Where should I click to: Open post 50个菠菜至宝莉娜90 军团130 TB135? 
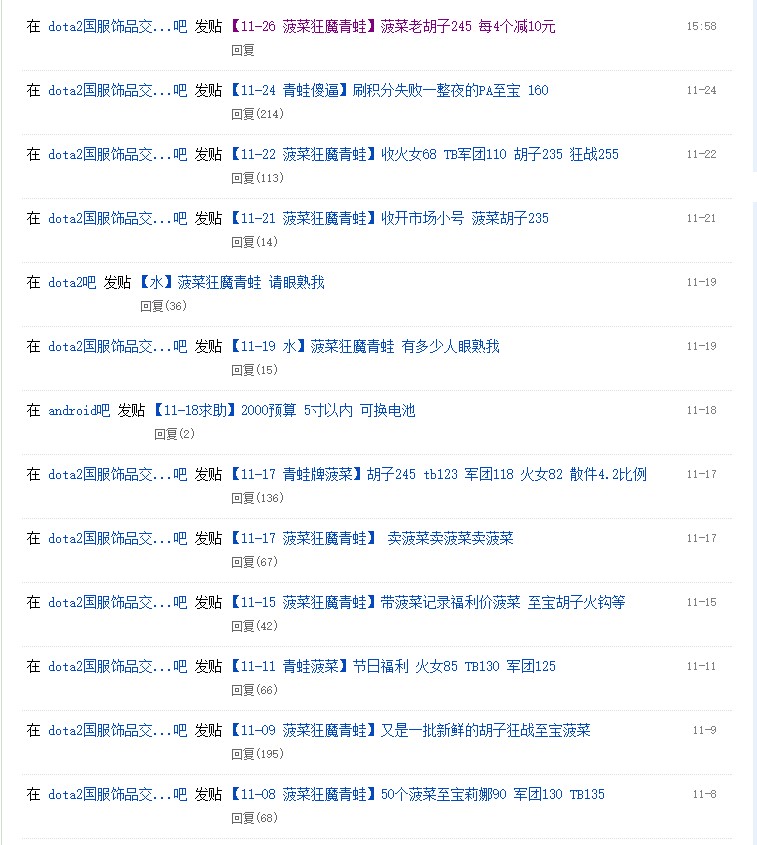pos(418,794)
